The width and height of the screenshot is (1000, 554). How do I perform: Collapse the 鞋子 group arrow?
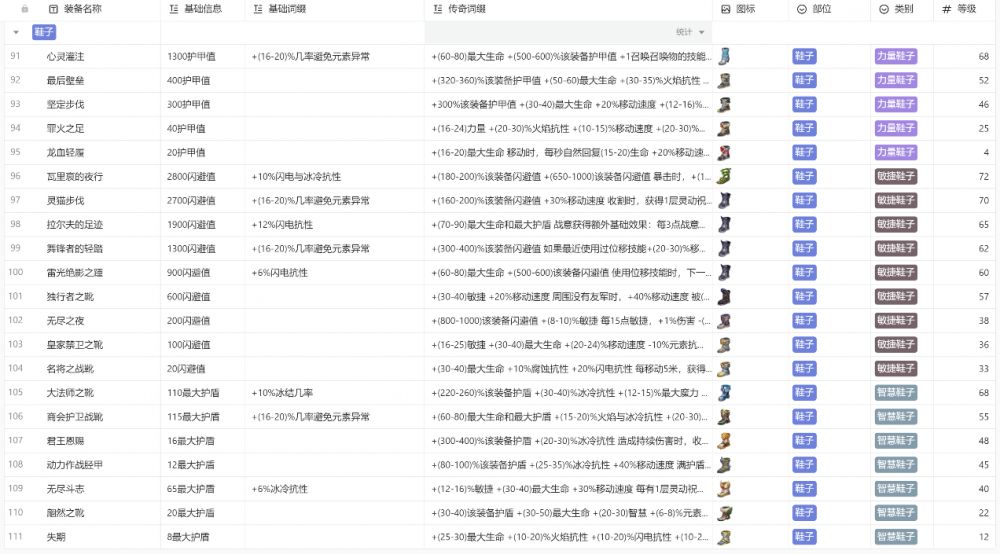16,32
